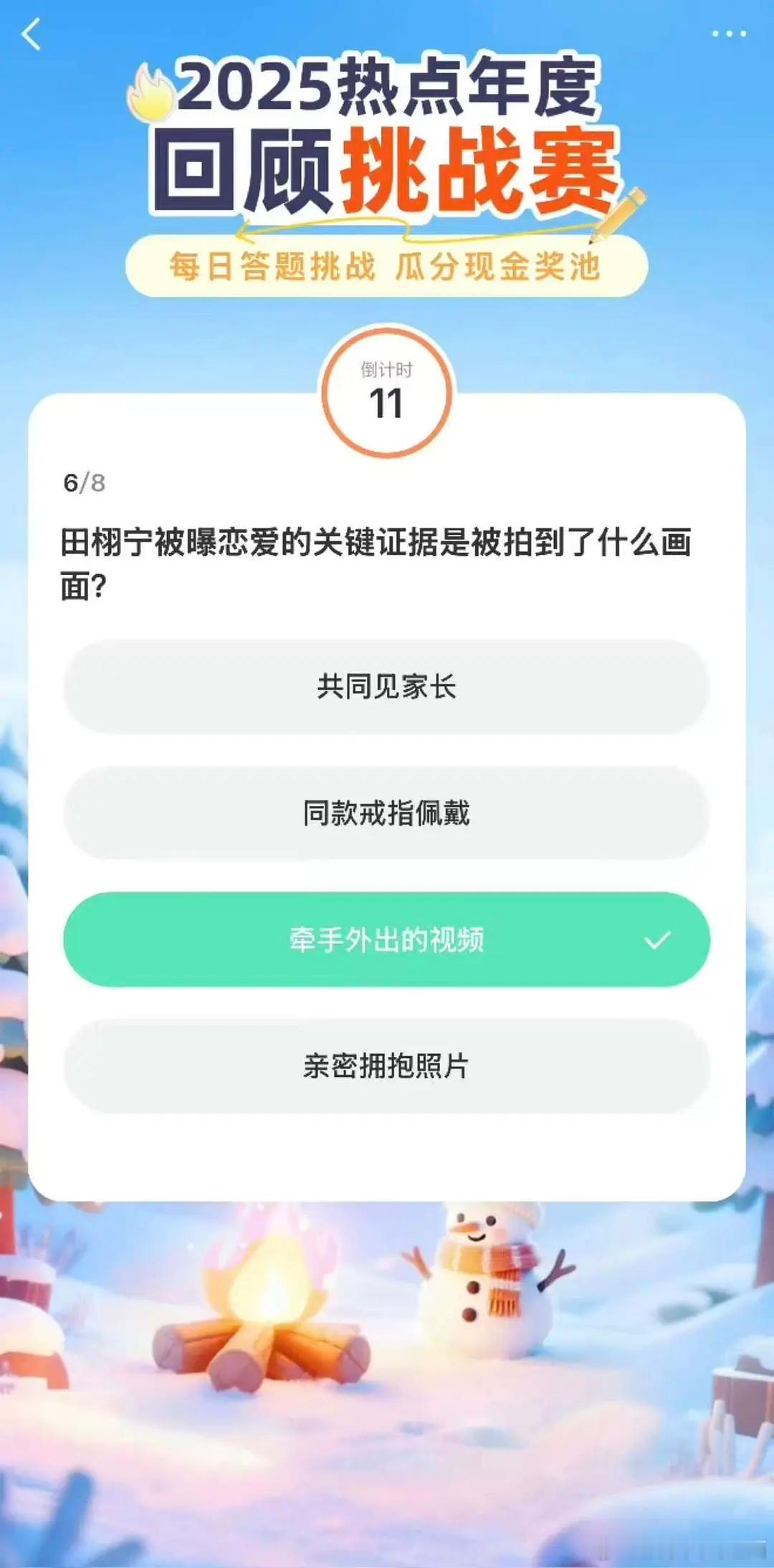Select answer 同款戒指佩戴
This screenshot has height=1568, width=774.
[387, 812]
